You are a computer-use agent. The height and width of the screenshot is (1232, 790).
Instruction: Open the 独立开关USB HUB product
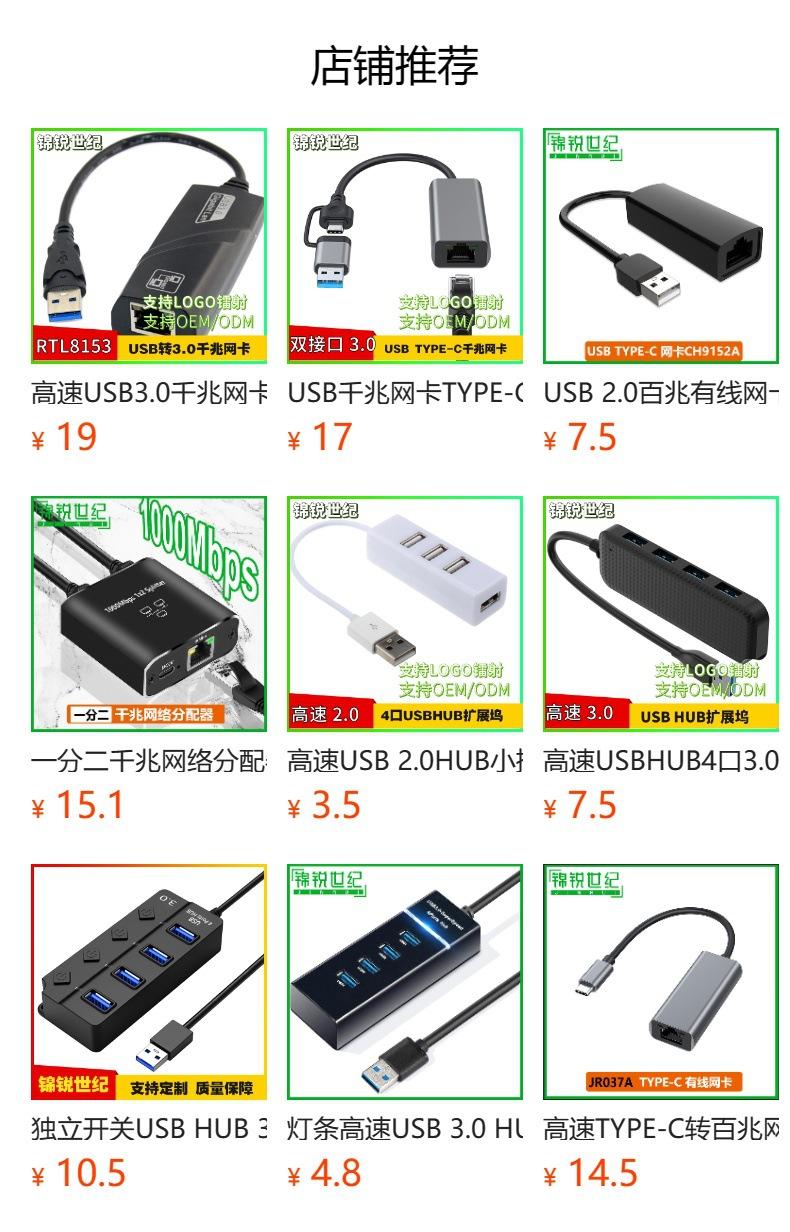(149, 982)
